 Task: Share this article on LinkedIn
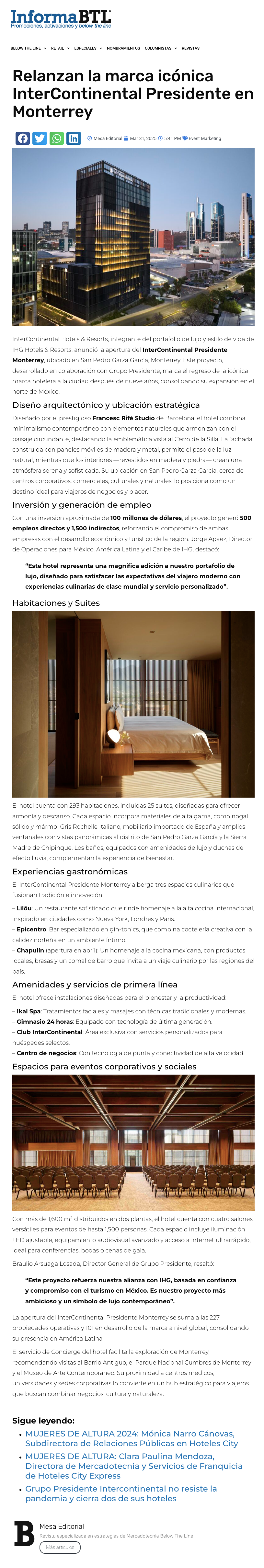pyautogui.click(x=74, y=138)
